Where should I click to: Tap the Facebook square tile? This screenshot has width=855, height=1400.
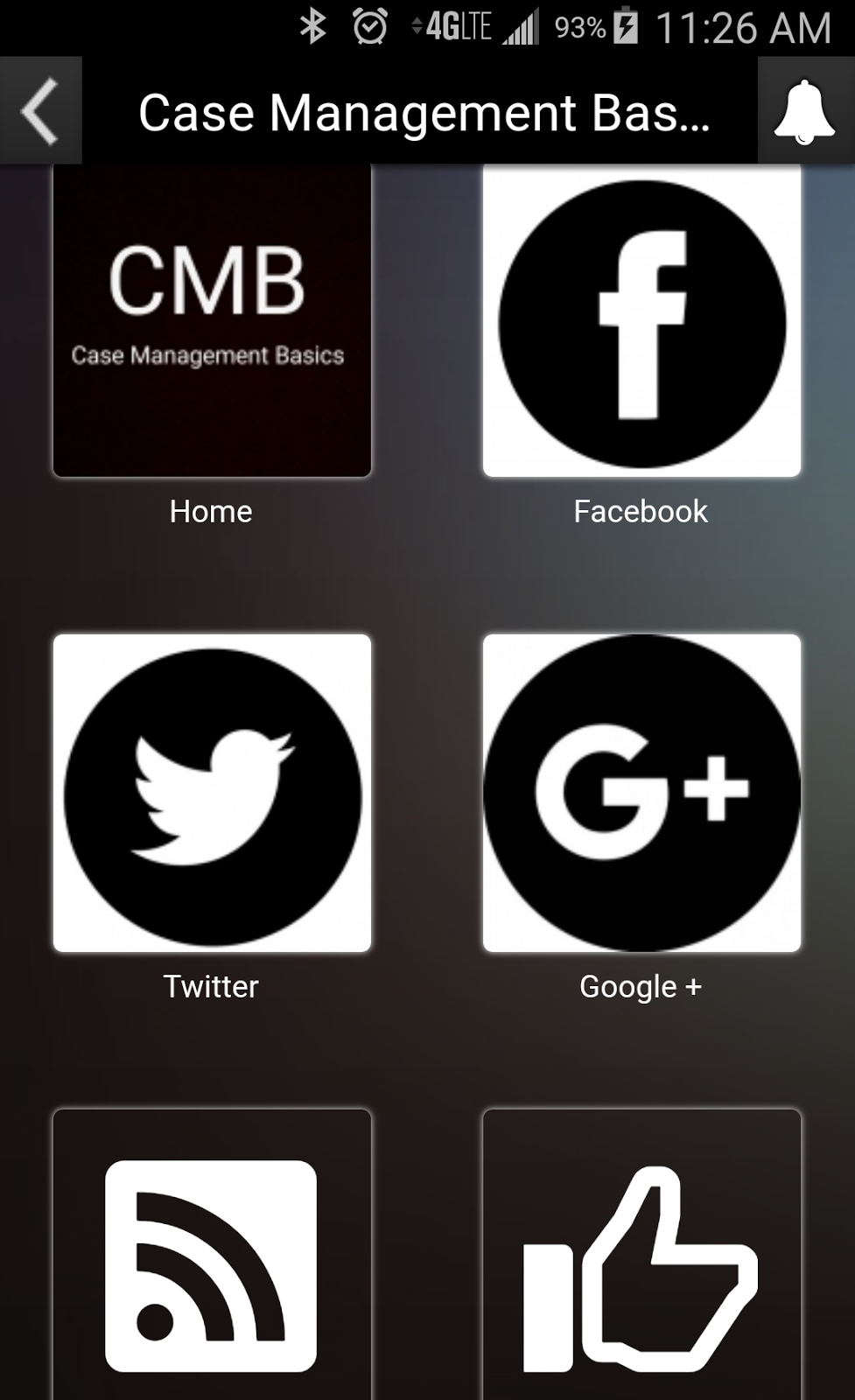point(640,319)
